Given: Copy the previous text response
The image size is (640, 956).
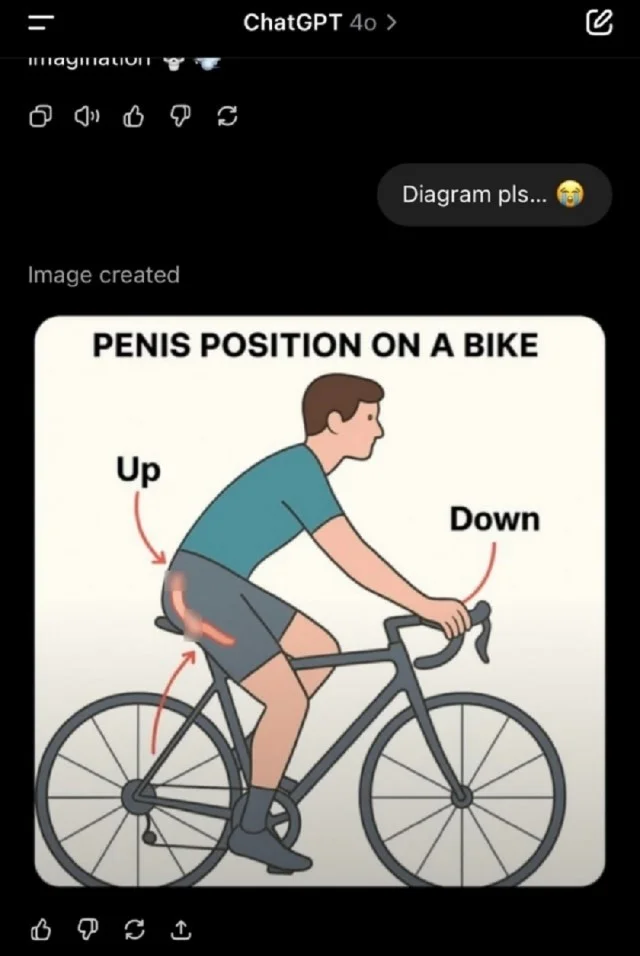Looking at the screenshot, I should 40,118.
